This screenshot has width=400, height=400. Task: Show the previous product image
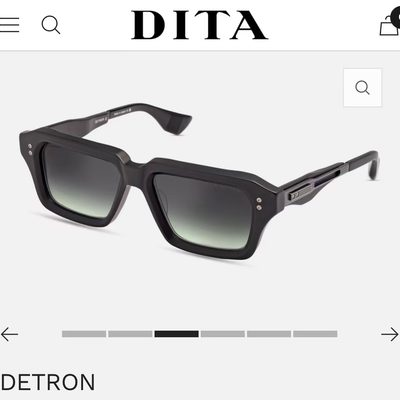(x=9, y=334)
